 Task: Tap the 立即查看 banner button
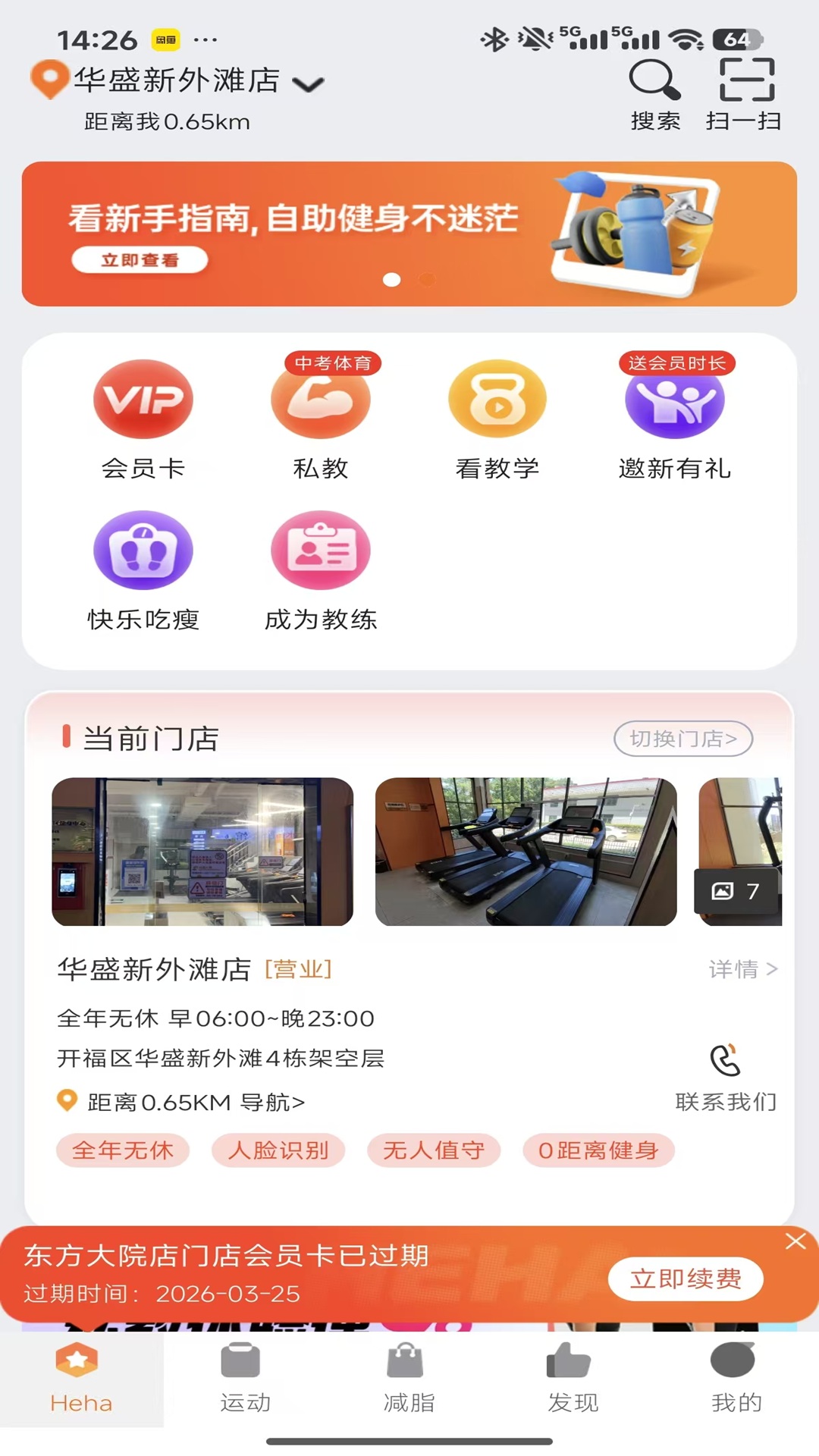pyautogui.click(x=140, y=259)
